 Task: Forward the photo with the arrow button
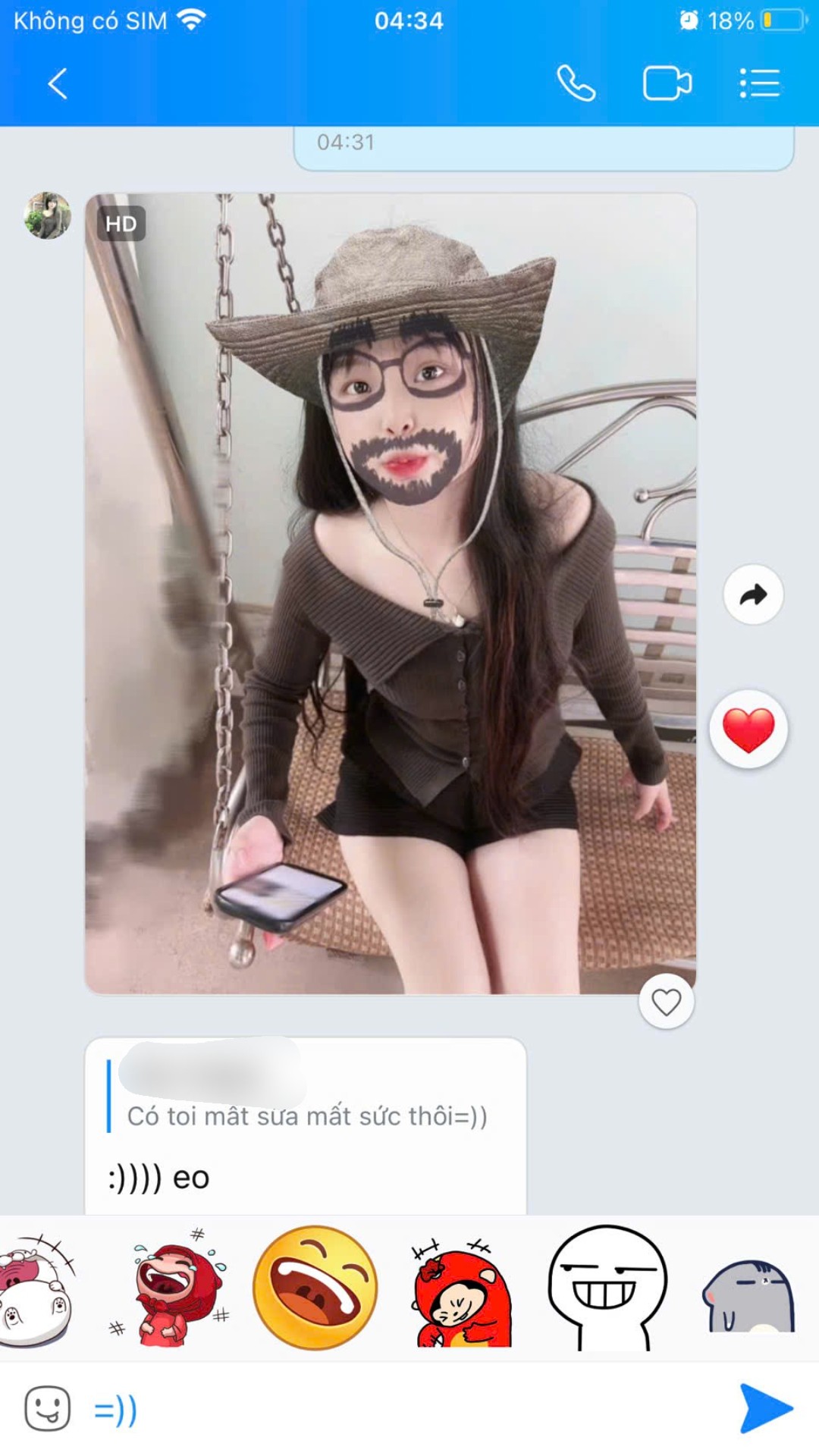(753, 595)
